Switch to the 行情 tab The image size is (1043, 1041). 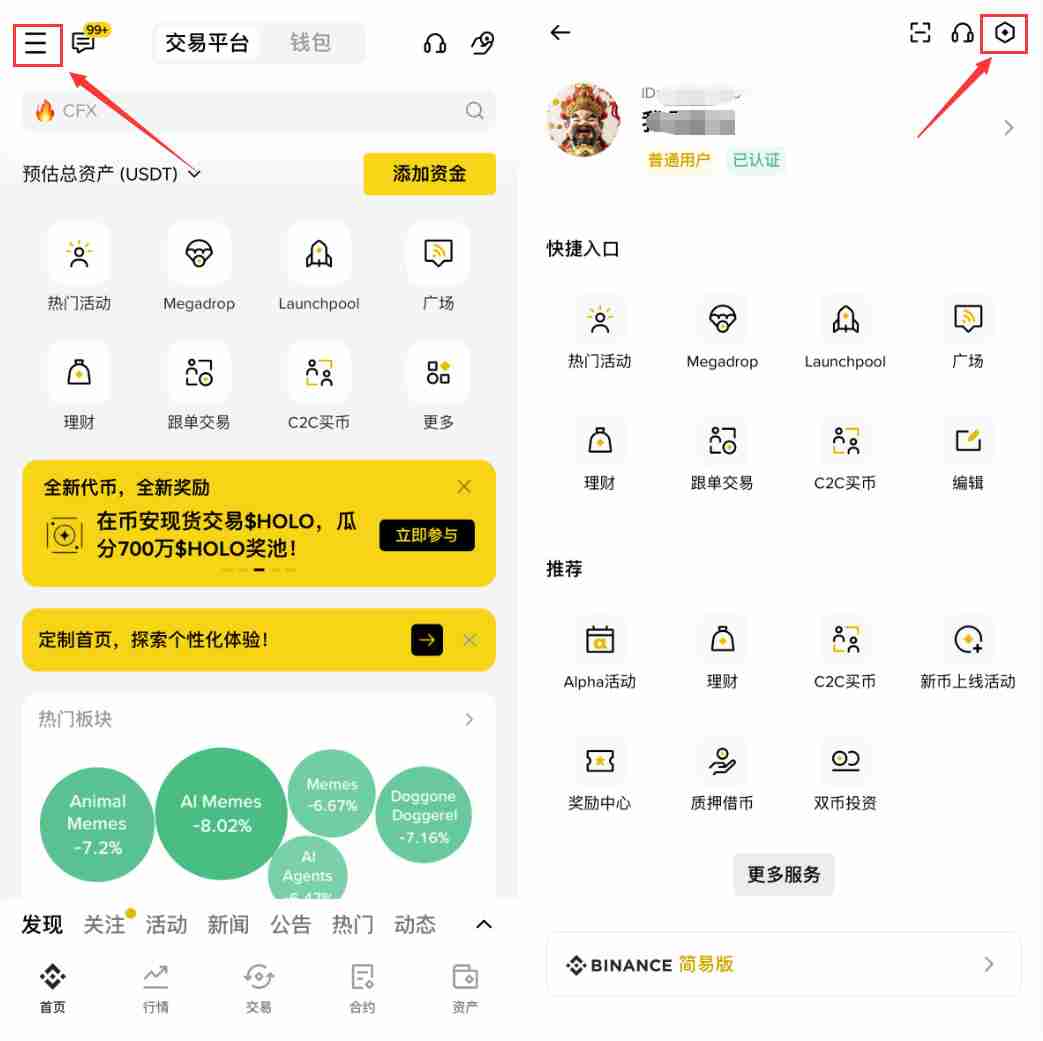156,987
